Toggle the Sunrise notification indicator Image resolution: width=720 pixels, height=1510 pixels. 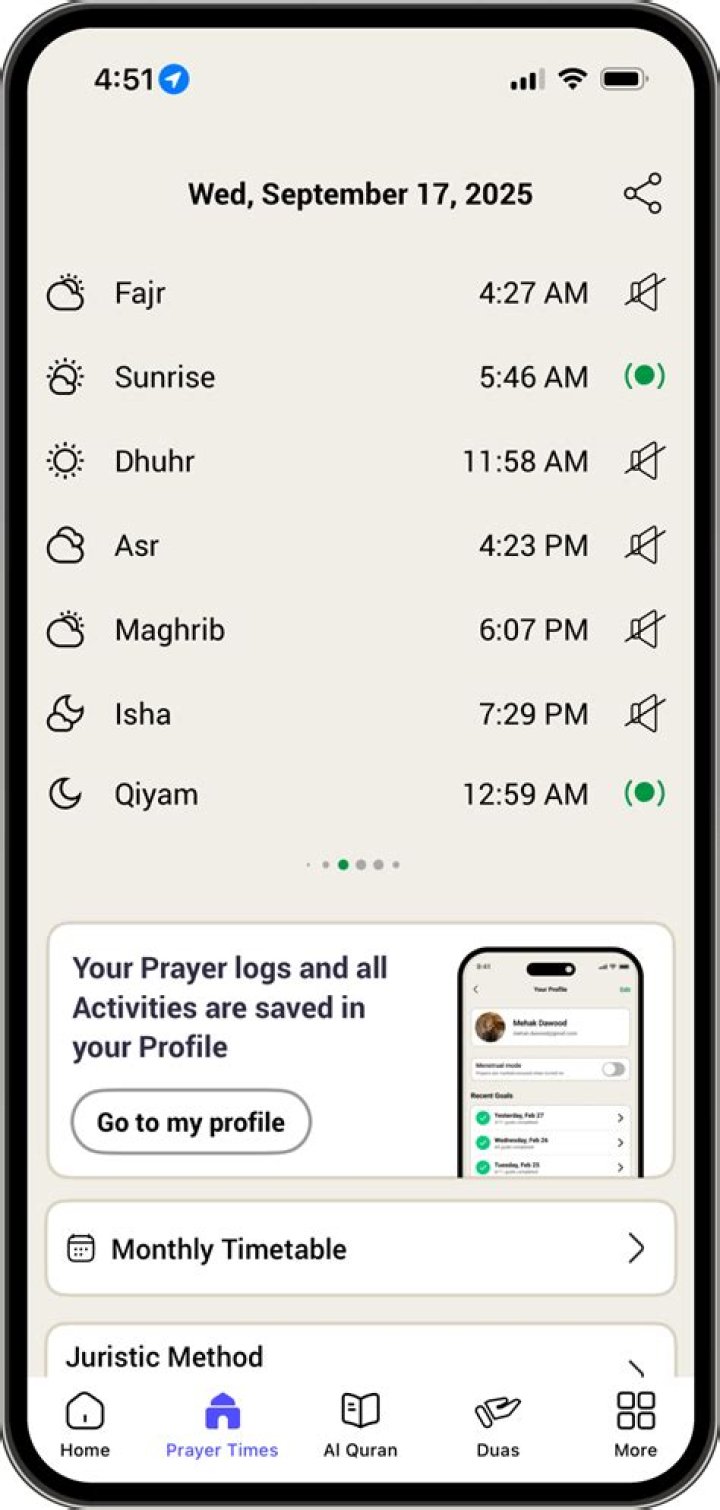point(643,377)
